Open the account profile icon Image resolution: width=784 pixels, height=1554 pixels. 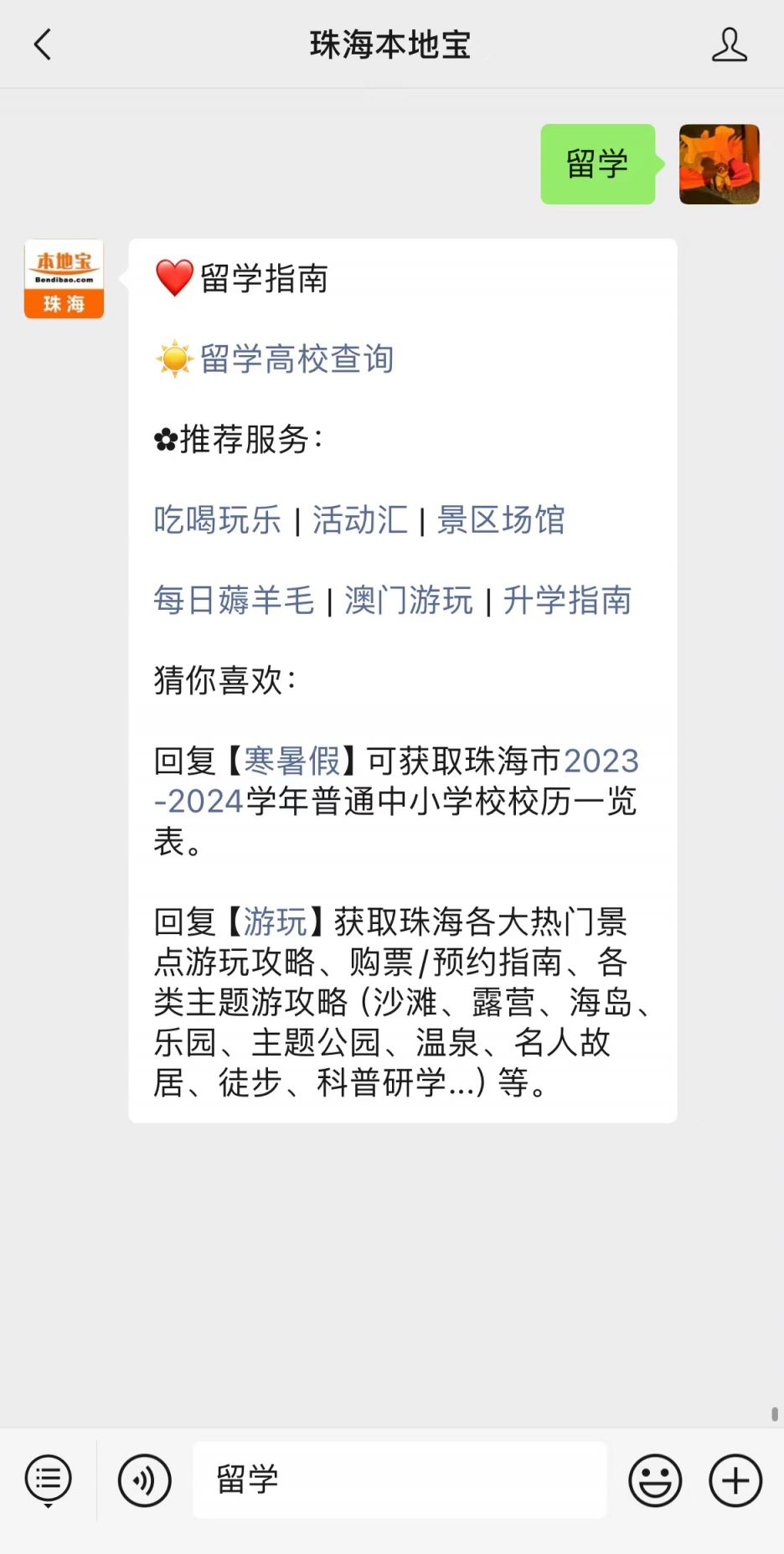[729, 44]
